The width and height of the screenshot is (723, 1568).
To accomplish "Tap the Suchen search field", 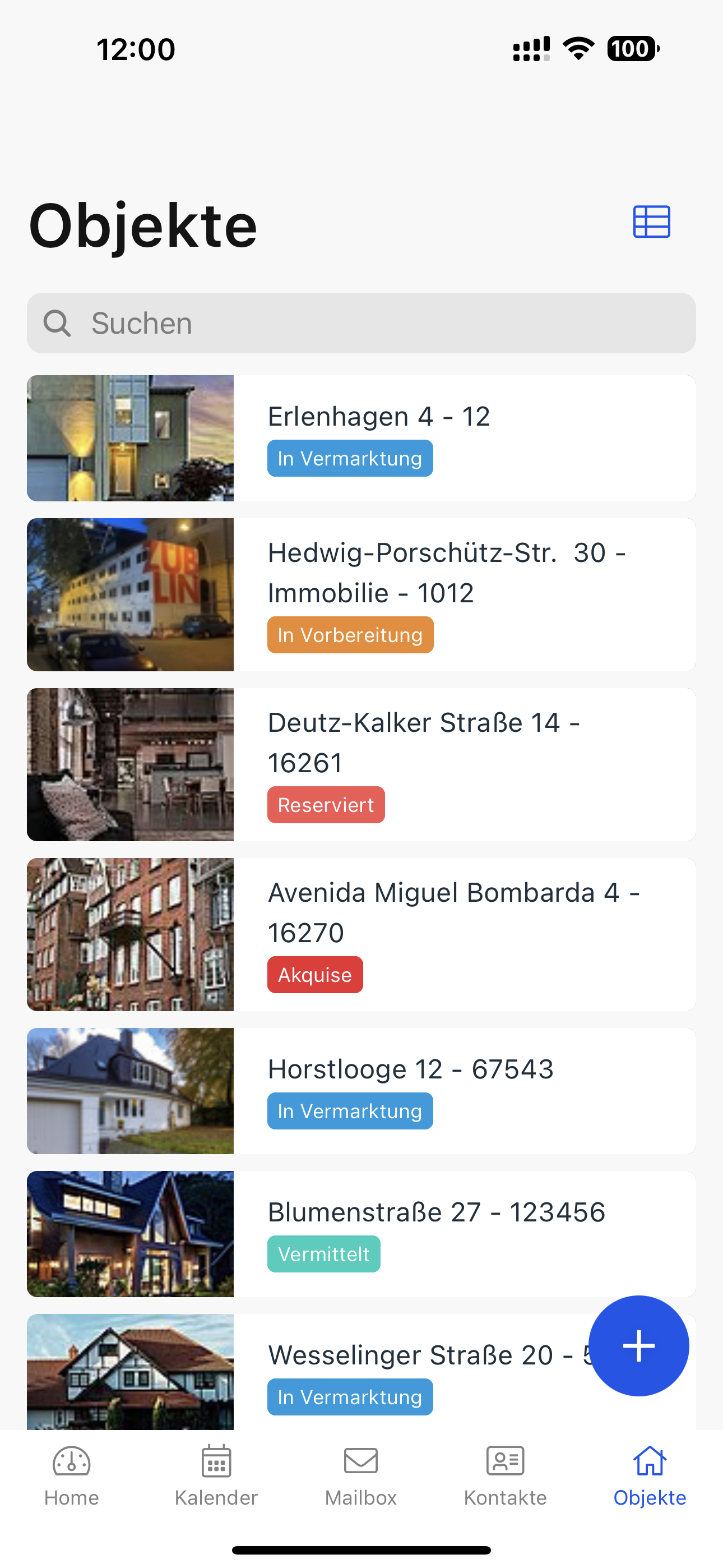I will tap(361, 323).
